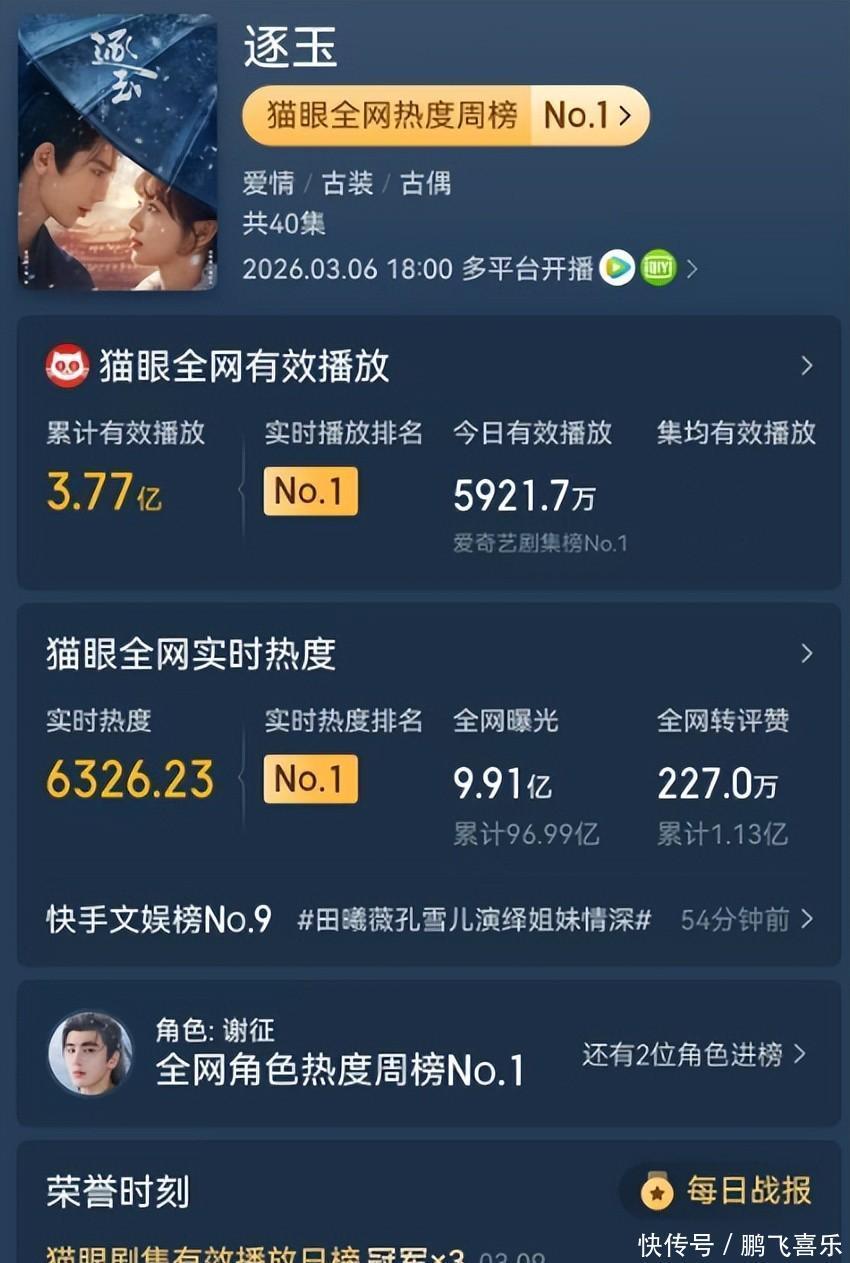This screenshot has width=850, height=1263.
Task: Open the 逐玉 poster image
Action: pos(117,152)
